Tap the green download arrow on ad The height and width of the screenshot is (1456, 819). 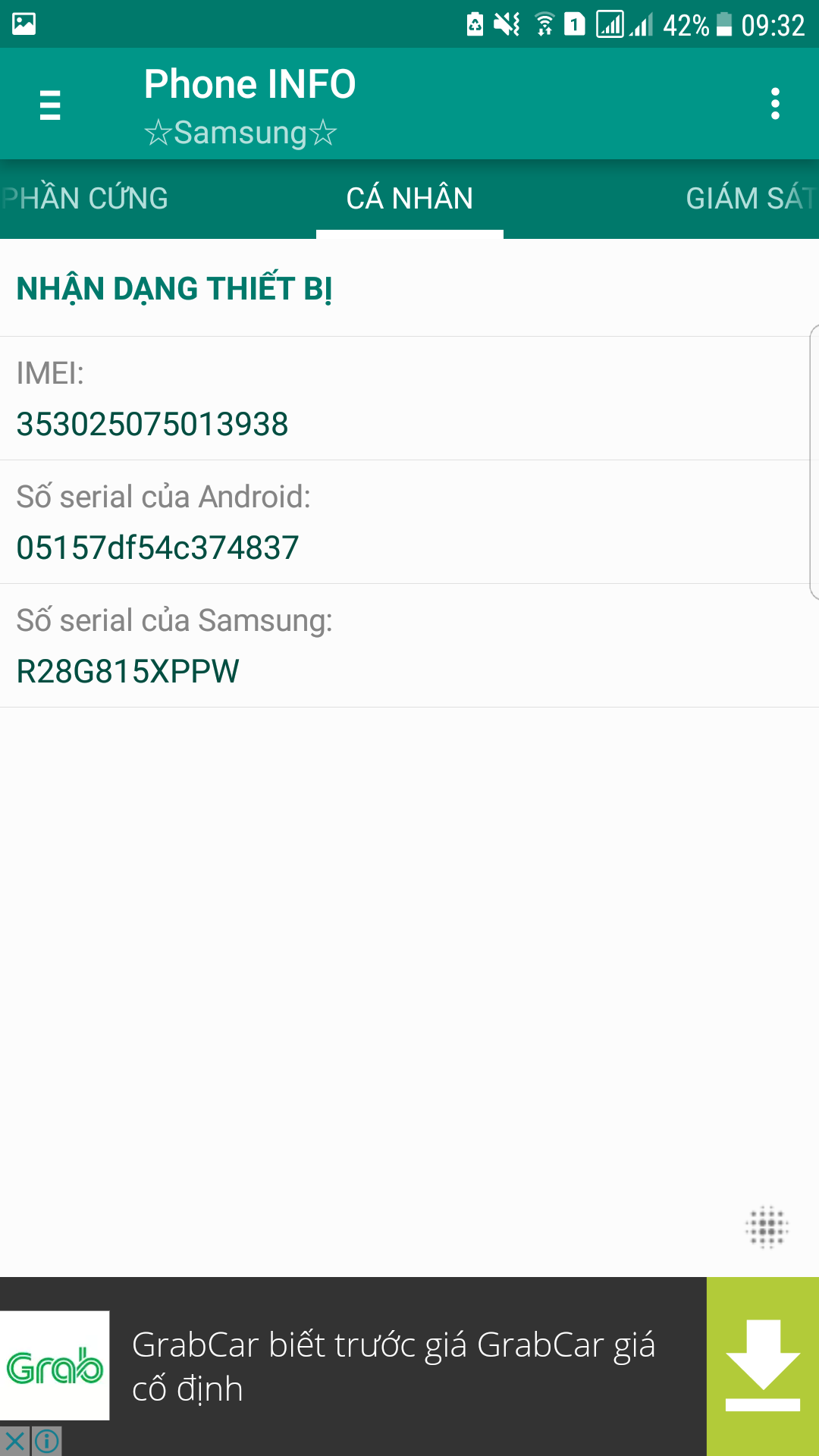coord(763,1366)
